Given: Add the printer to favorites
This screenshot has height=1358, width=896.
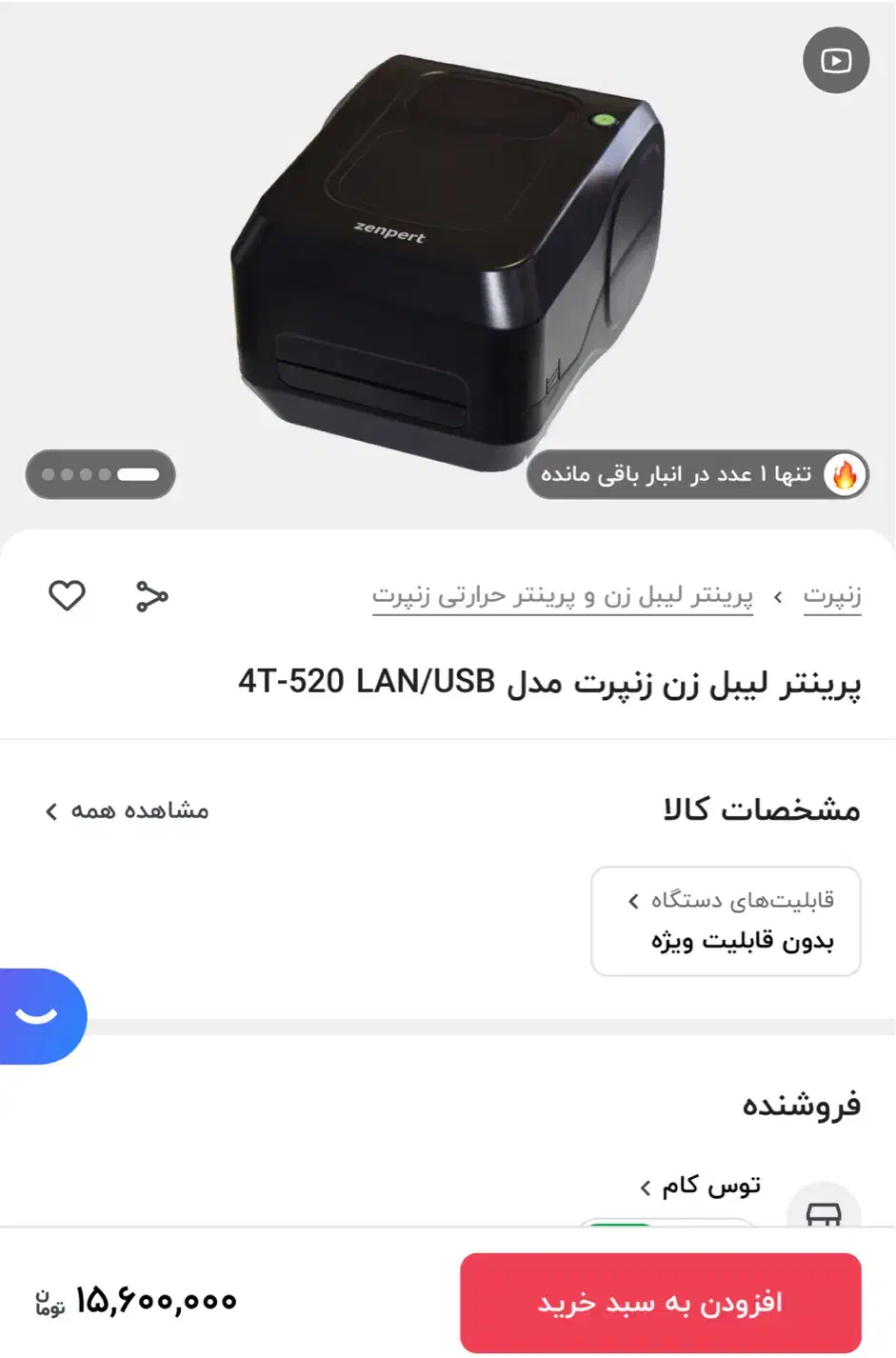Looking at the screenshot, I should pos(67,596).
